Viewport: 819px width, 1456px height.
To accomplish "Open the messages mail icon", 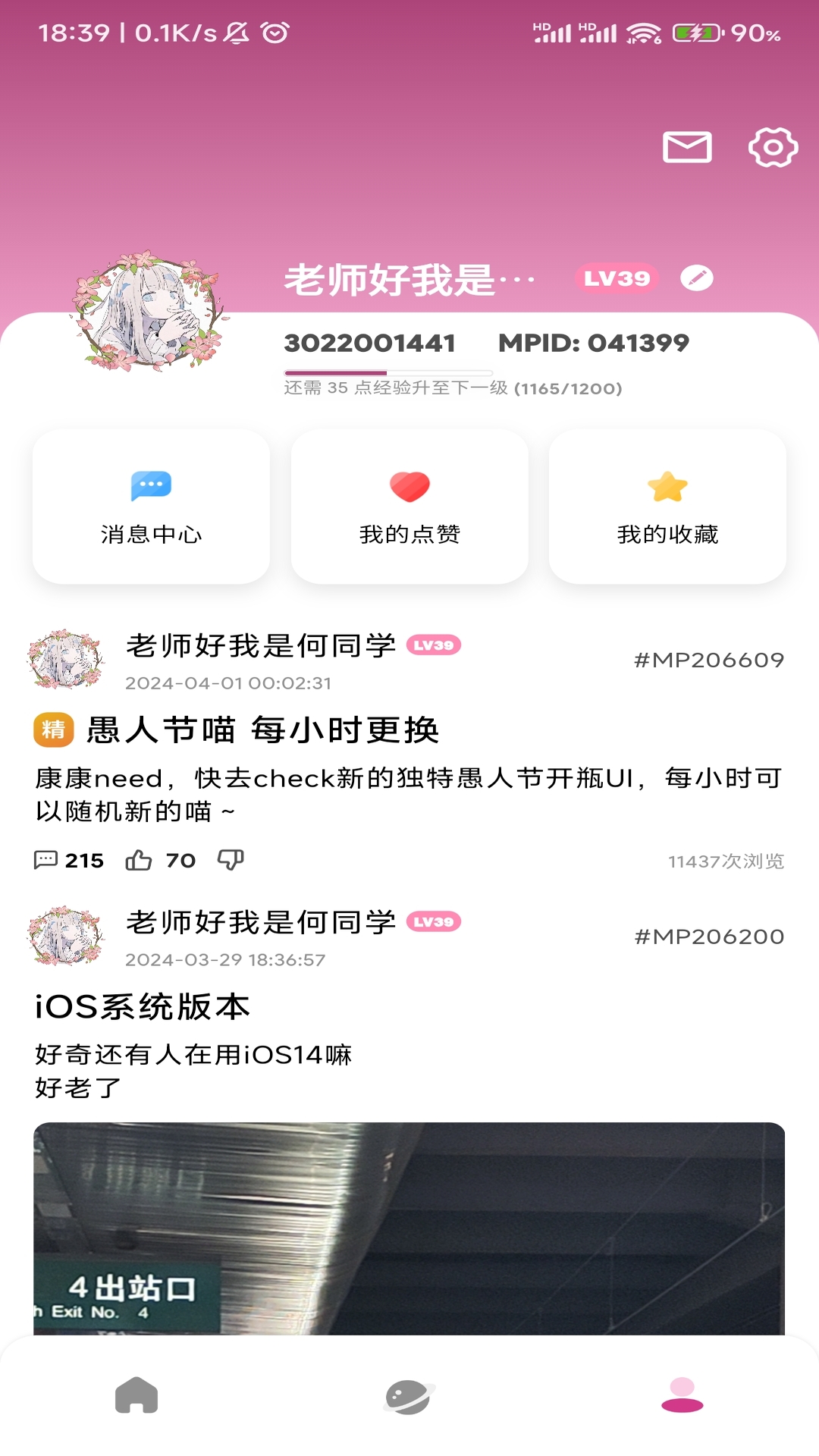I will point(689,149).
